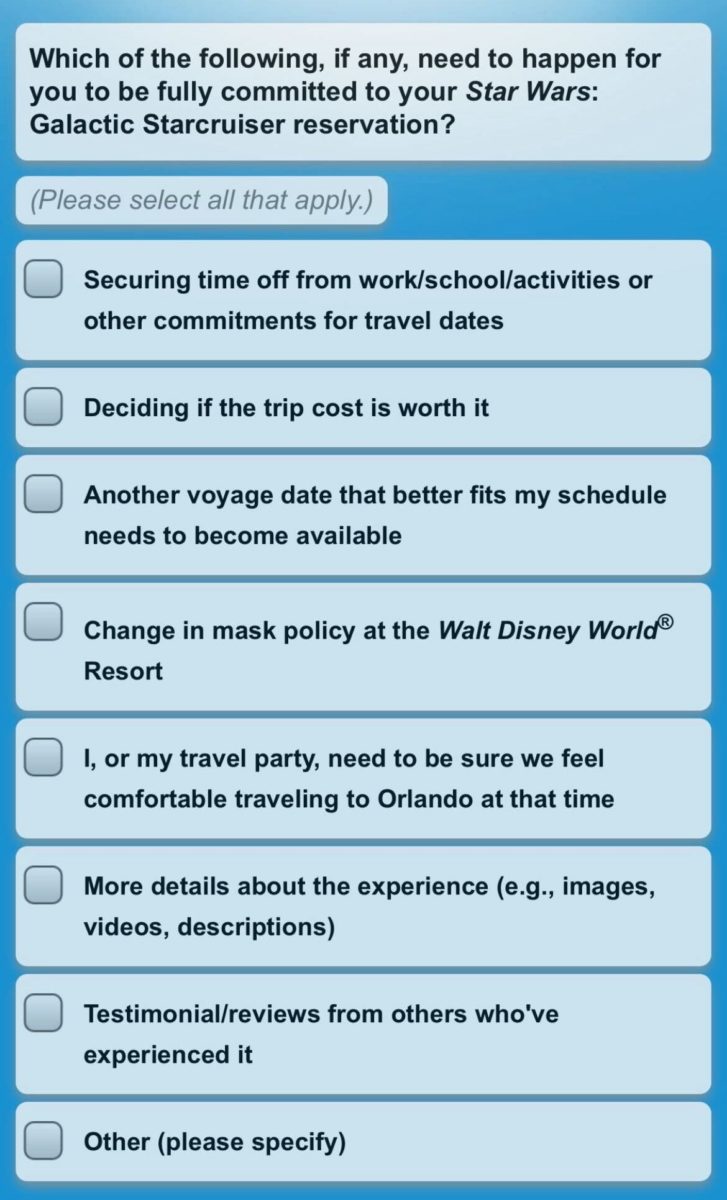727x1200 pixels.
Task: Select 'More details about the experience'
Action: [x=44, y=885]
